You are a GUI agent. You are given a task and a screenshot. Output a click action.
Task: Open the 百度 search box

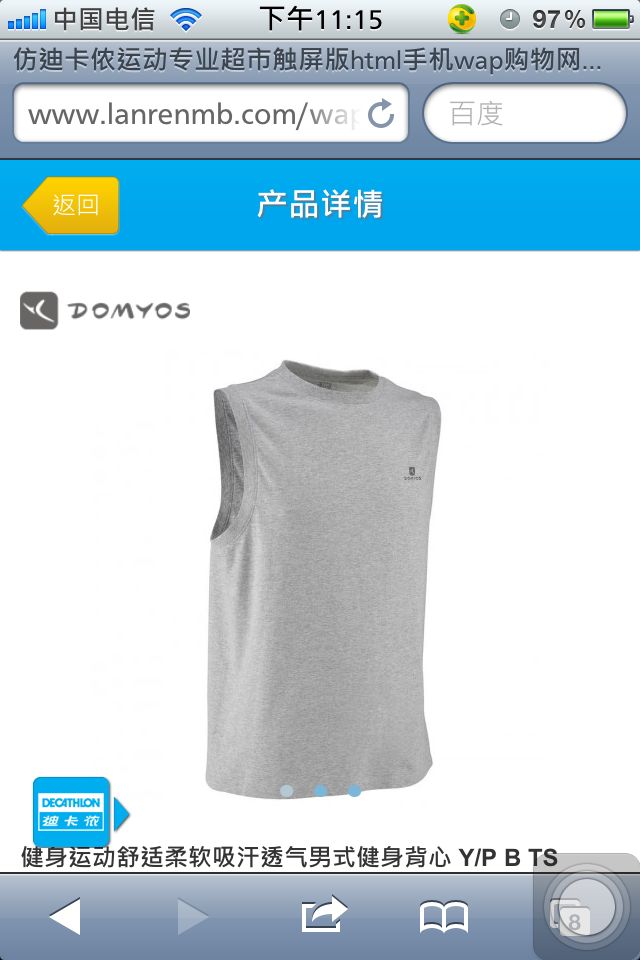pyautogui.click(x=525, y=114)
